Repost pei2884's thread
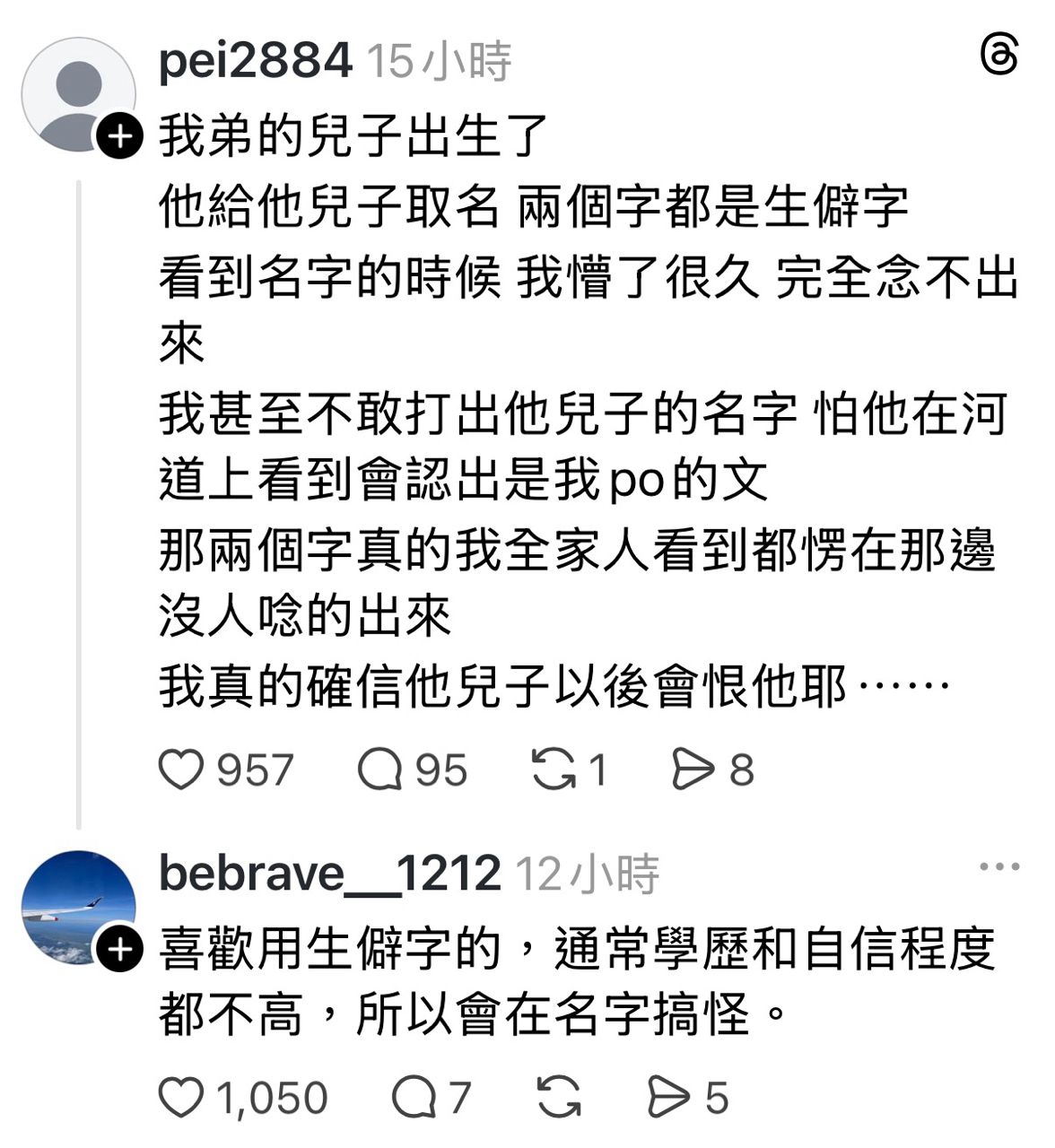This screenshot has width=1055, height=1148. click(x=554, y=770)
